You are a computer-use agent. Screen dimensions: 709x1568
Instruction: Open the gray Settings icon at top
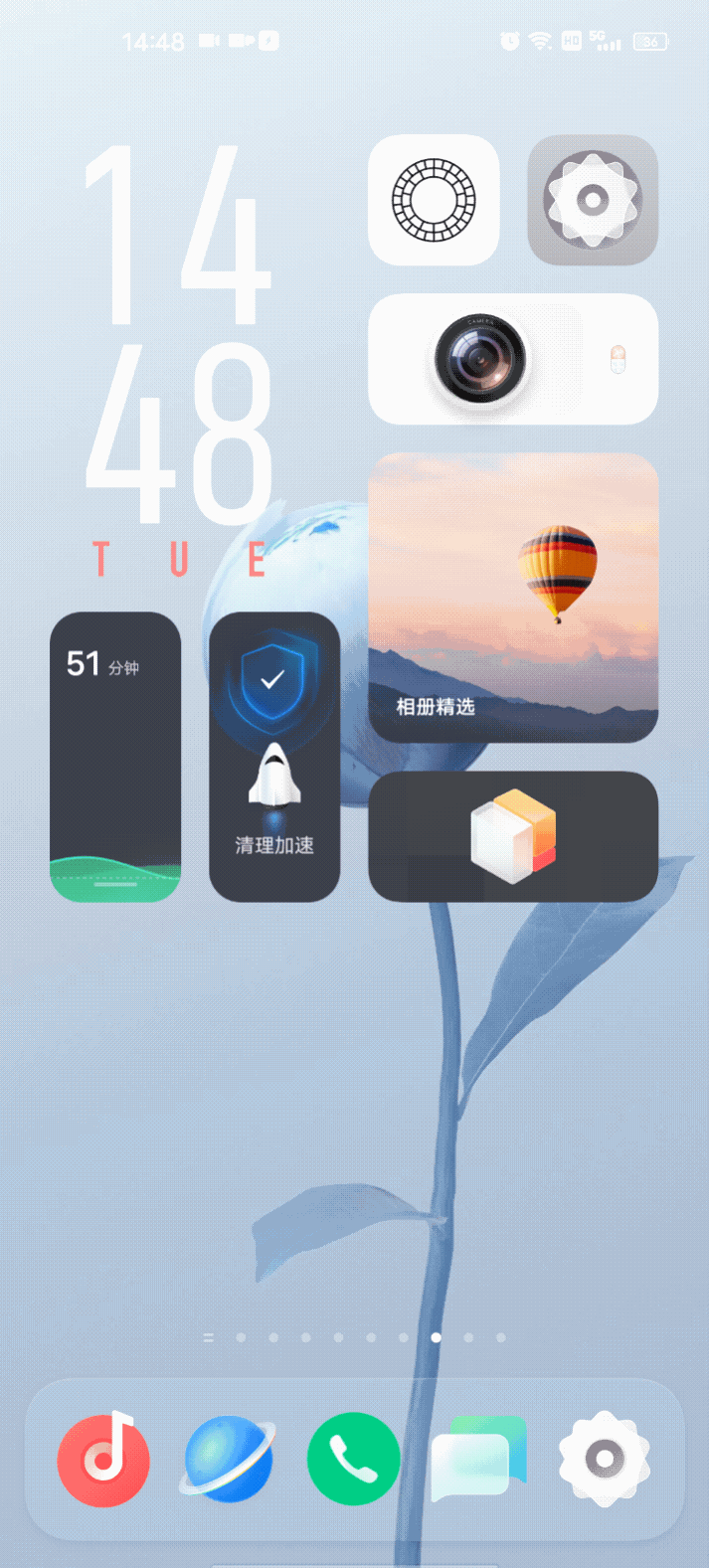(x=592, y=200)
